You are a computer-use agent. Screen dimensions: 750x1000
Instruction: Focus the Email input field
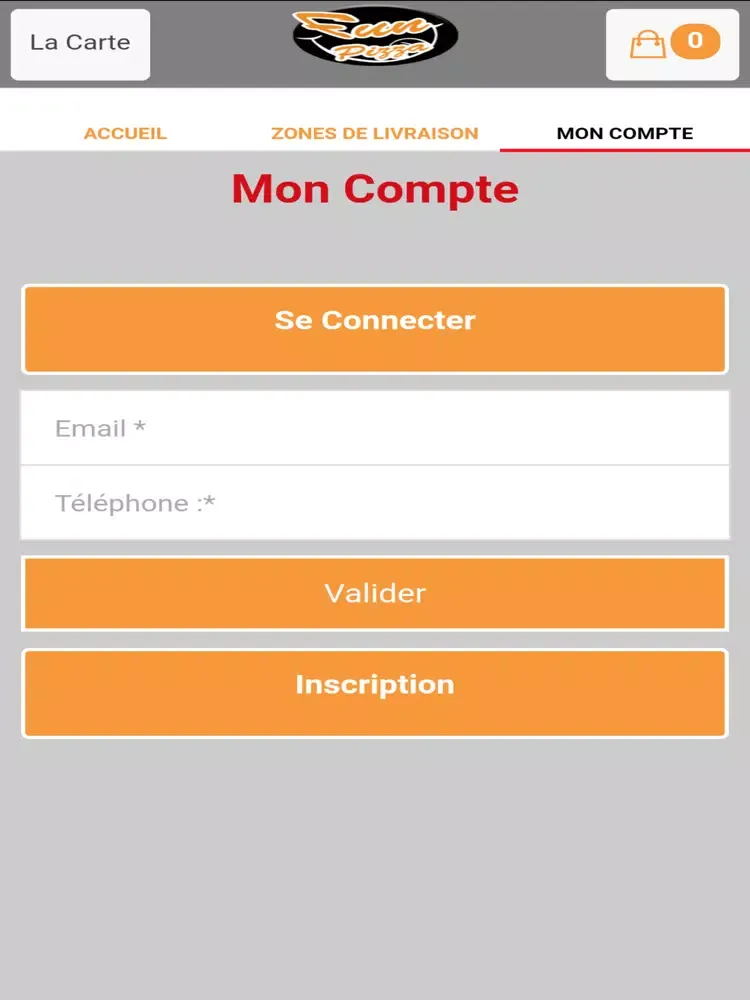pos(375,428)
